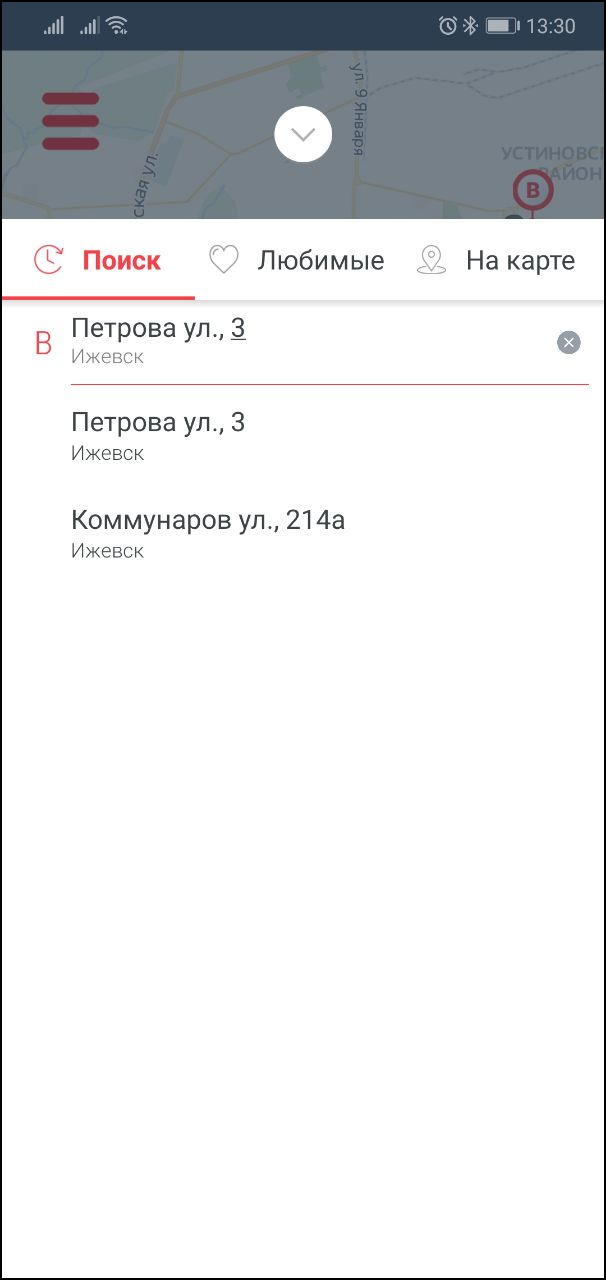Viewport: 606px width, 1280px height.
Task: Select suggestion Петрова ул., 3
Action: 303,436
